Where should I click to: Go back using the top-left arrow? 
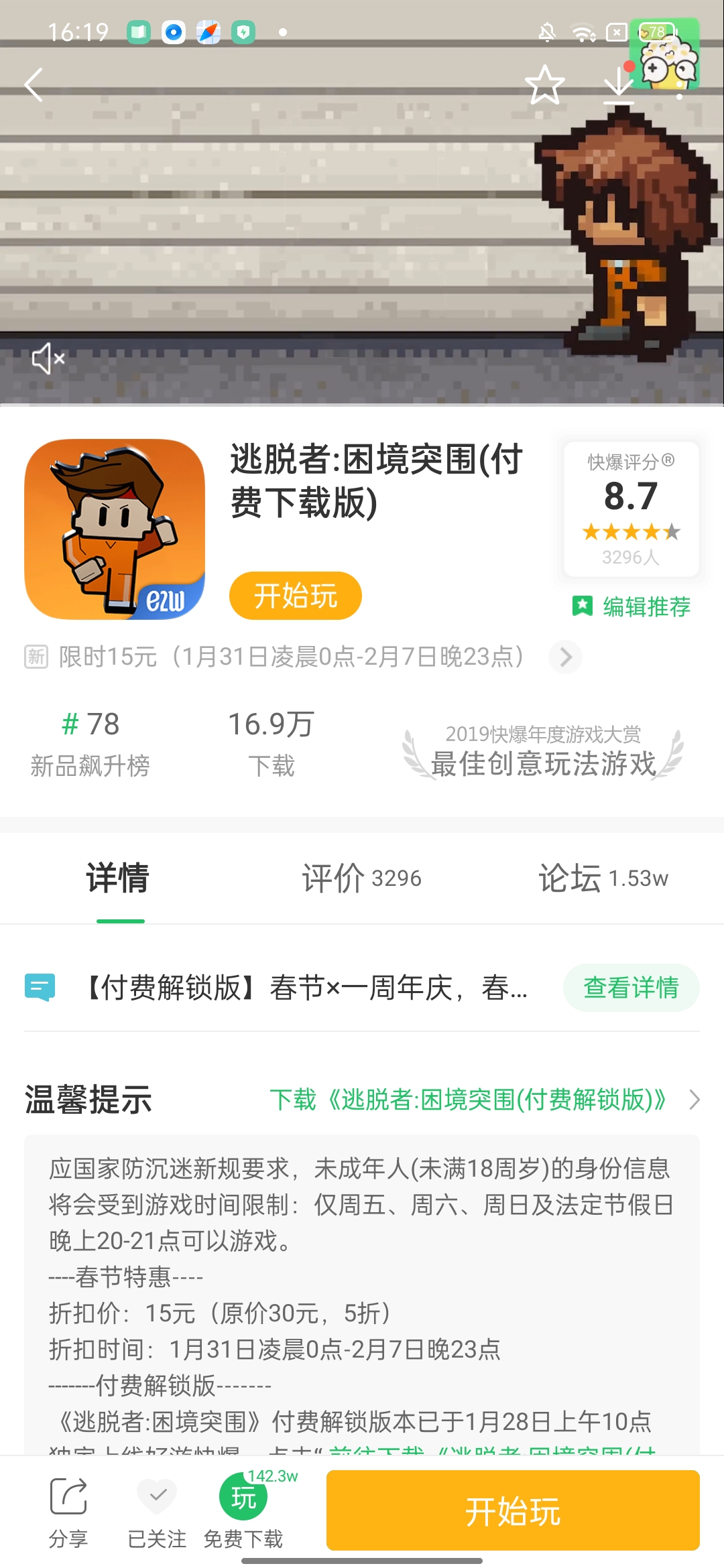pyautogui.click(x=34, y=85)
